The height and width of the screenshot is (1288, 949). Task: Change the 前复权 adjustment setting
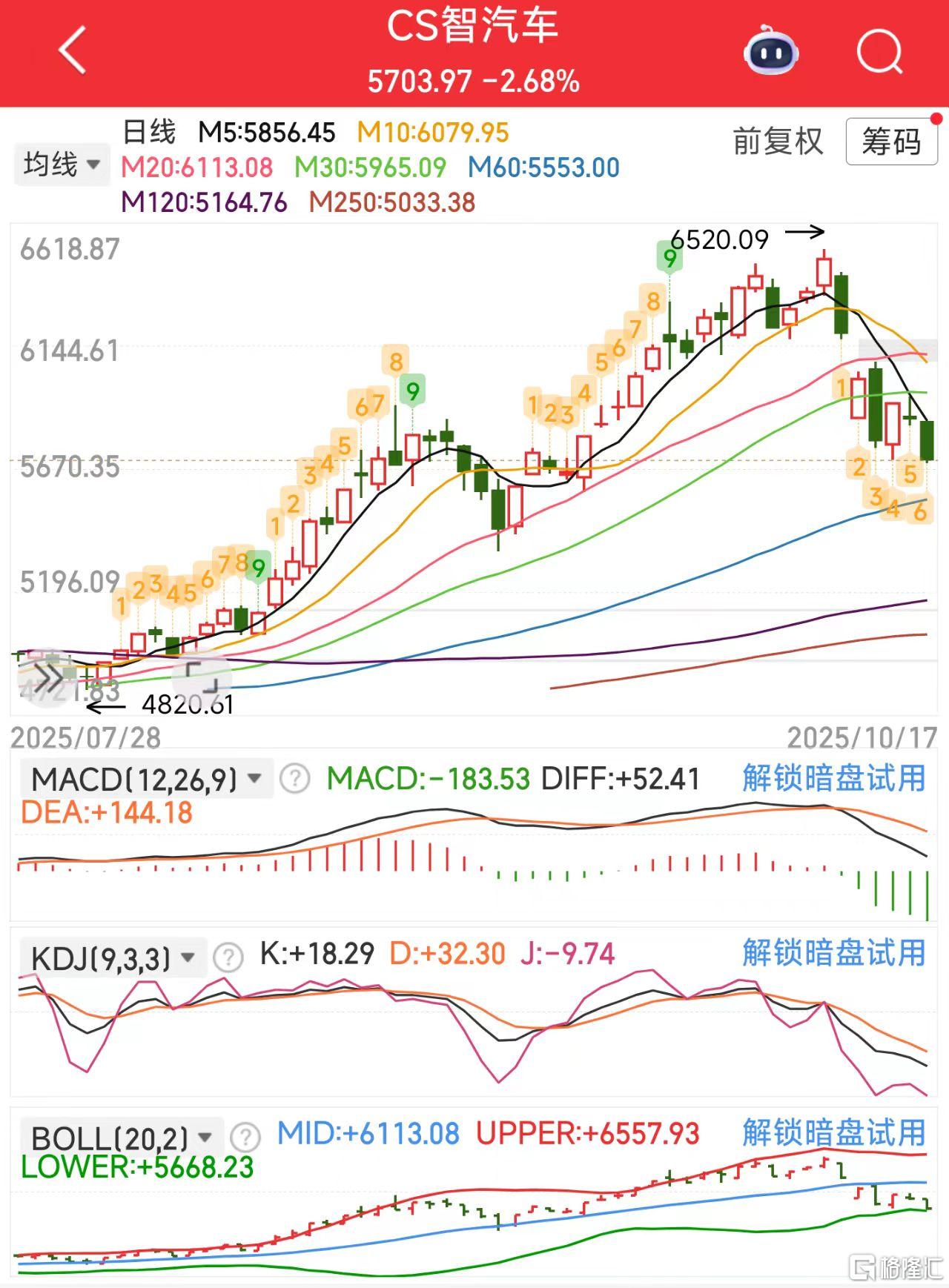click(x=778, y=141)
